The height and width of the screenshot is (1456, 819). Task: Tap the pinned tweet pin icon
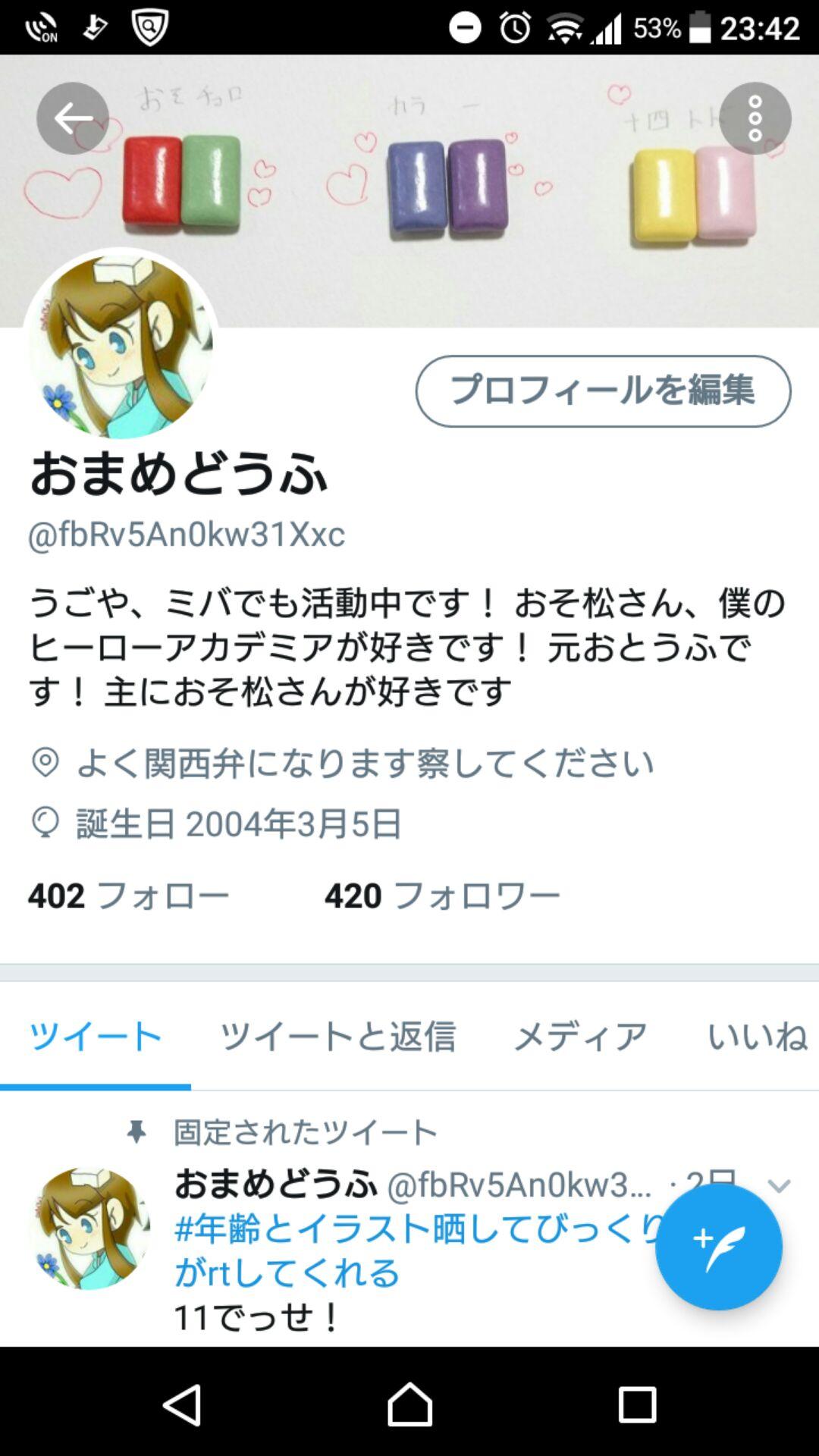point(136,1131)
